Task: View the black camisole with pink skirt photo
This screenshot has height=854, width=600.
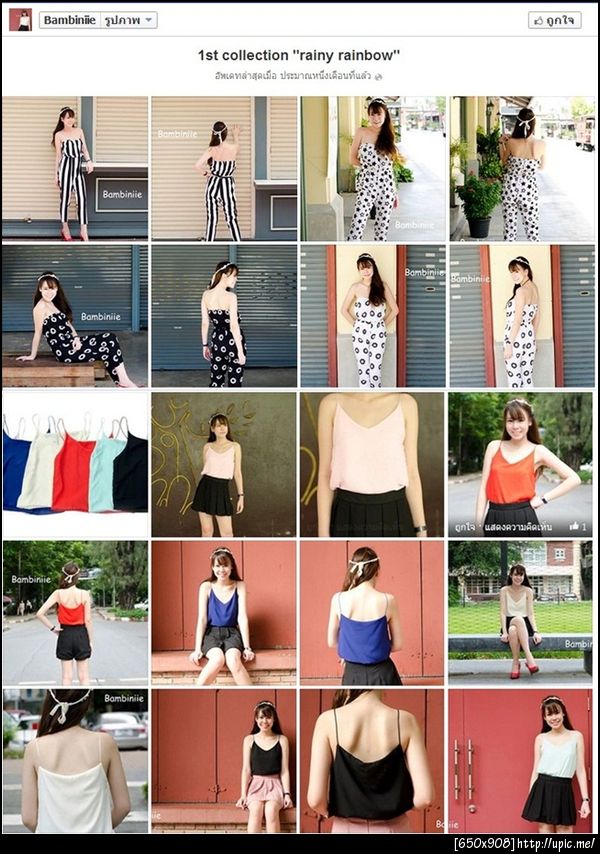Action: [x=224, y=760]
